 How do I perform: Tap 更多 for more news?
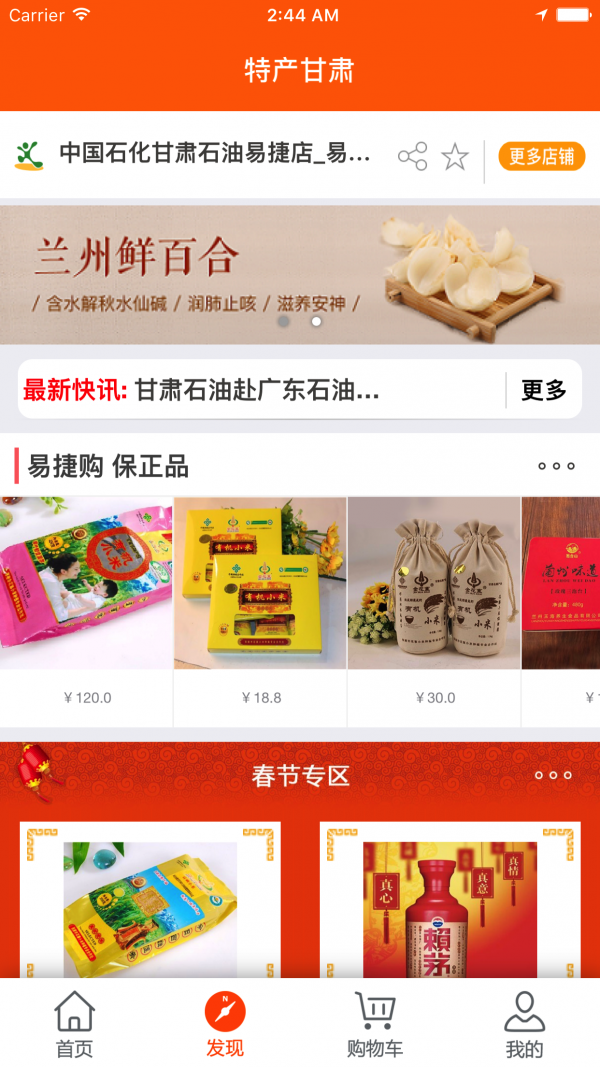[543, 390]
